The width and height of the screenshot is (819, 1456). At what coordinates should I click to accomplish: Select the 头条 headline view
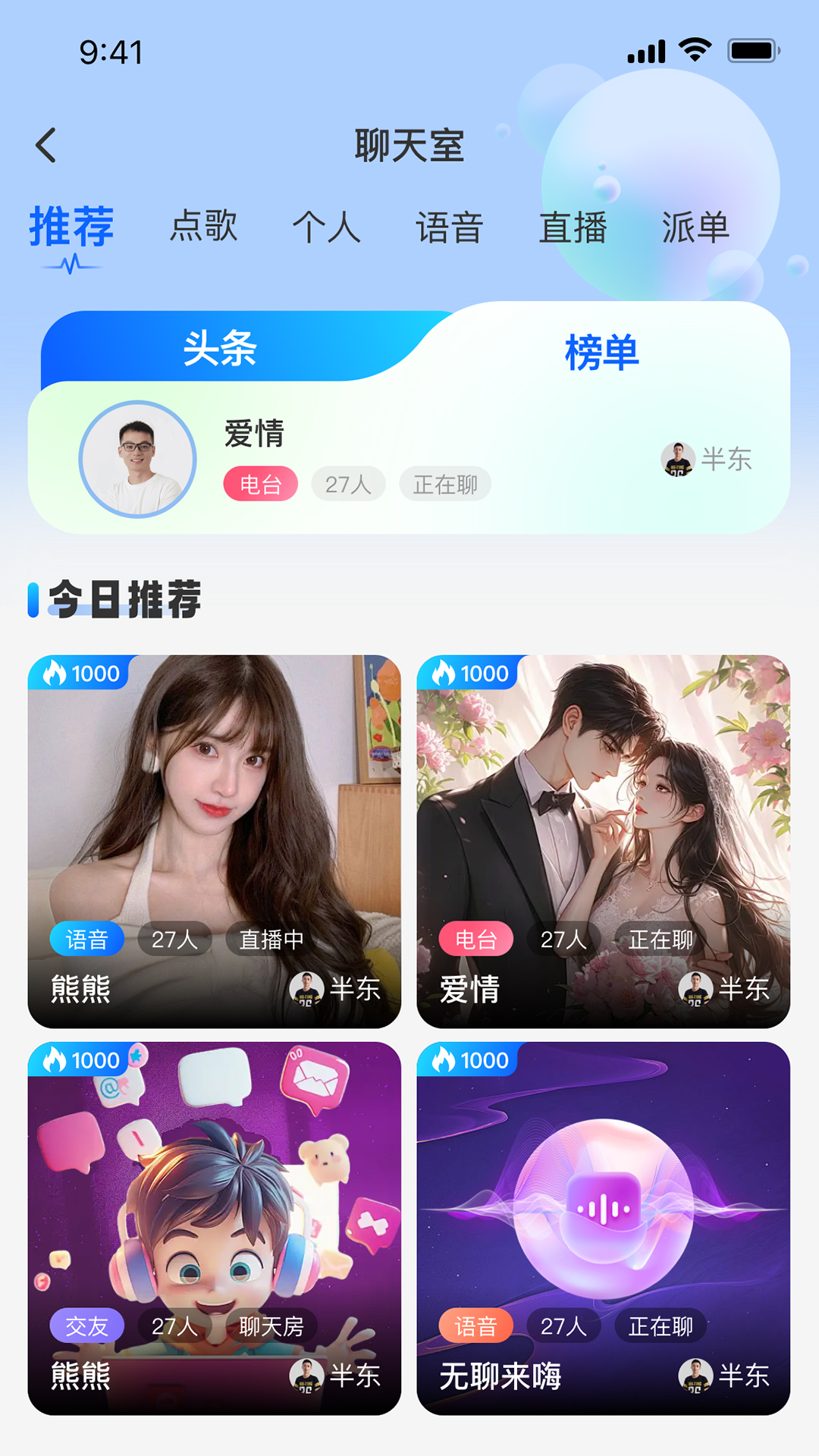point(220,350)
